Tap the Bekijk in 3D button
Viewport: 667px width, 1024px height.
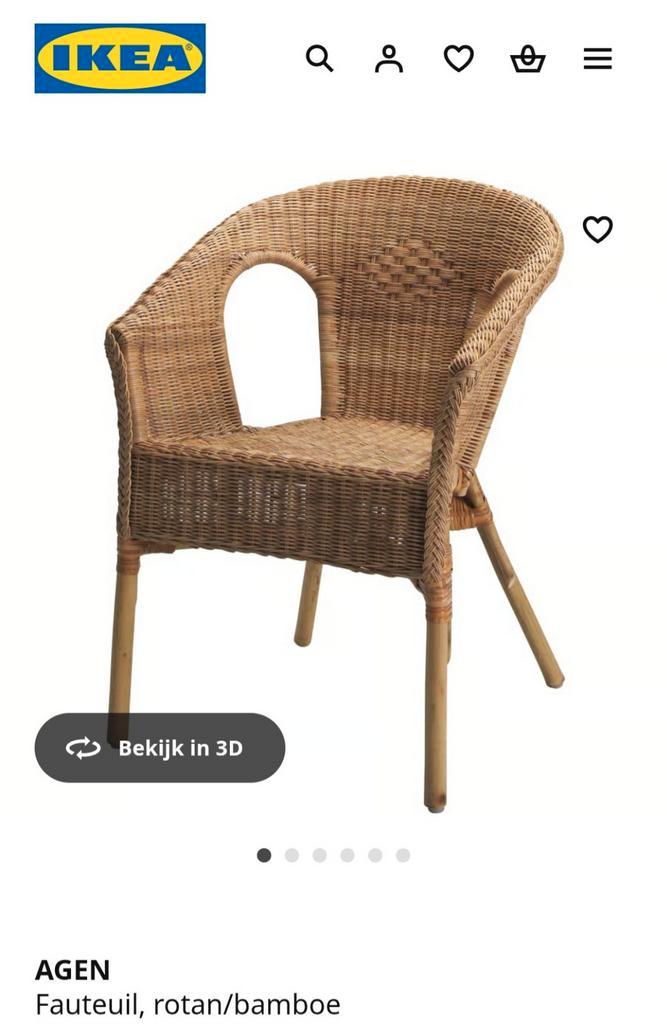[x=160, y=748]
